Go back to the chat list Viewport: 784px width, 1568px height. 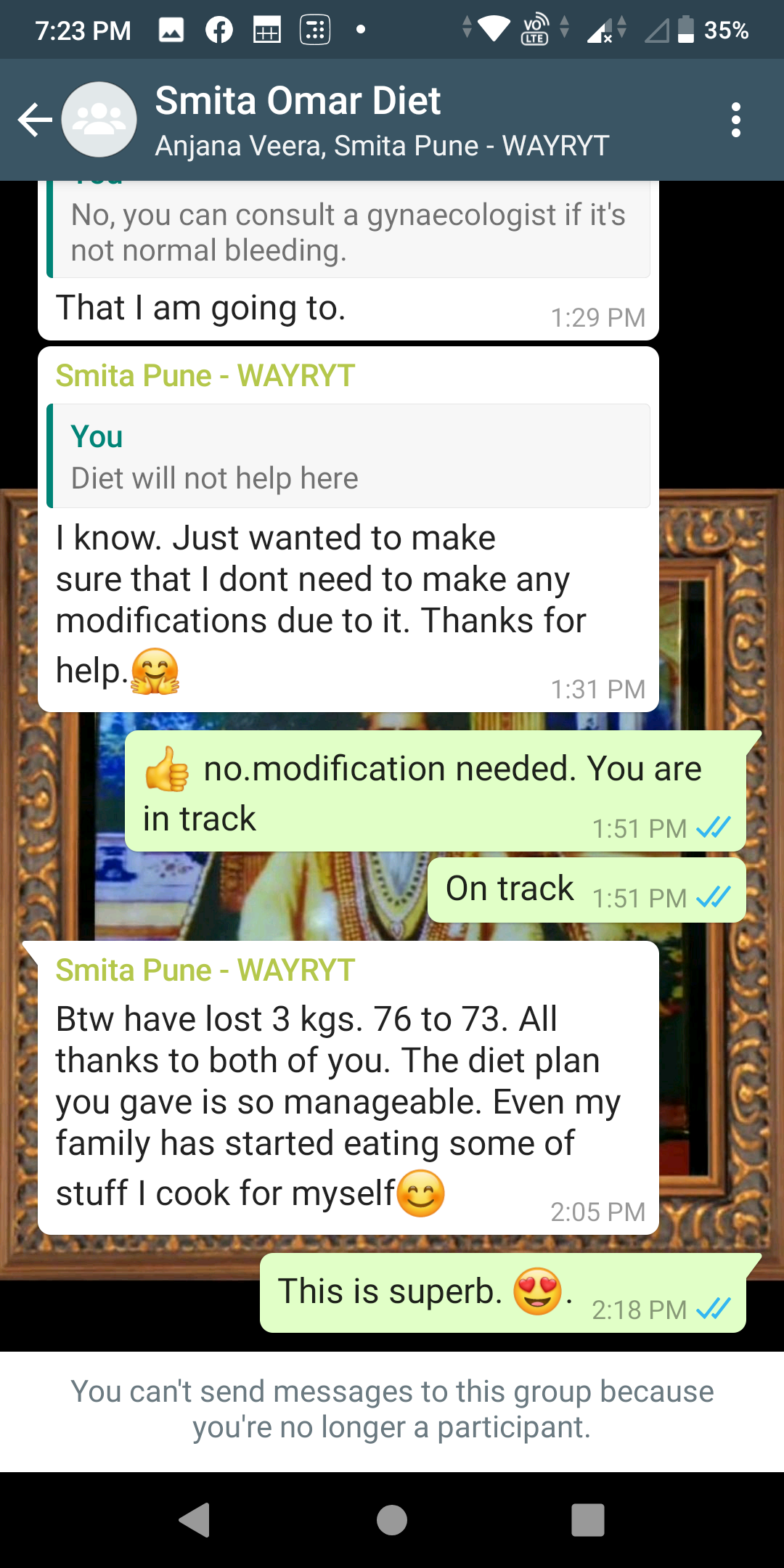pyautogui.click(x=35, y=120)
